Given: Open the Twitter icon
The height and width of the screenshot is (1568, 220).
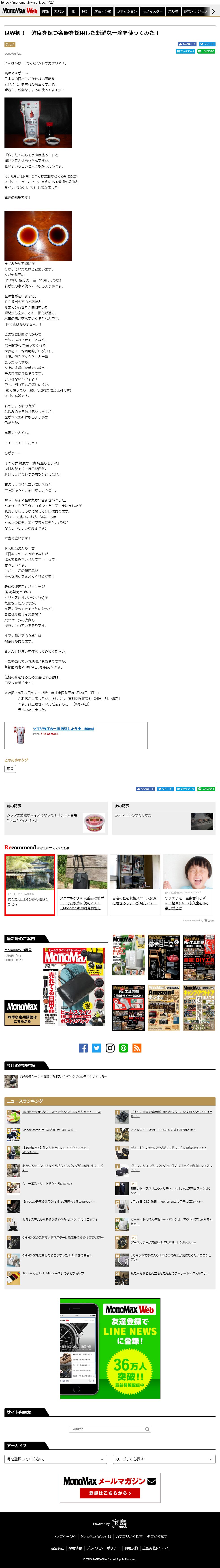Looking at the screenshot, I should tap(97, 1048).
